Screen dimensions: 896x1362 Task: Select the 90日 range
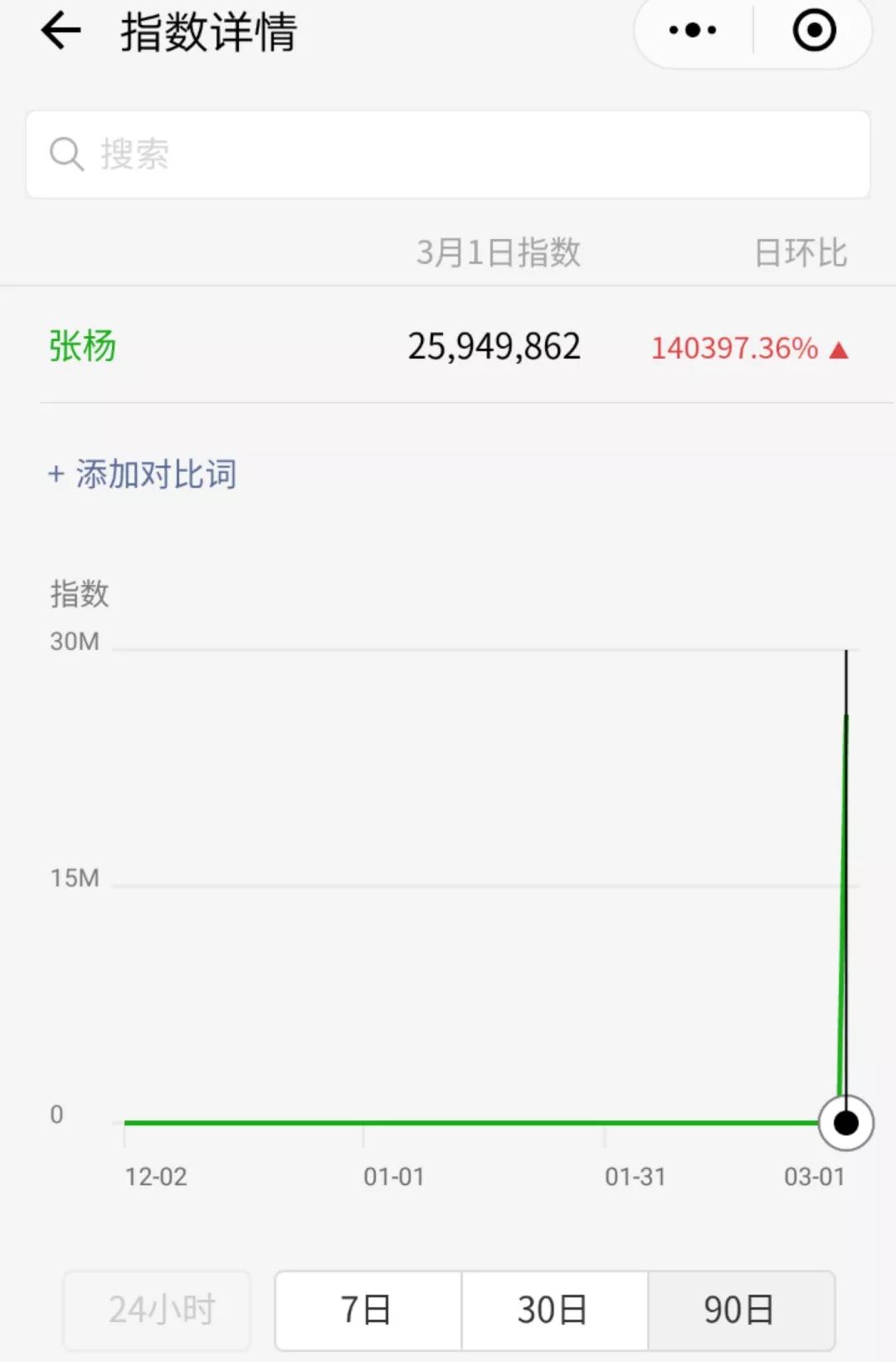tap(740, 1311)
